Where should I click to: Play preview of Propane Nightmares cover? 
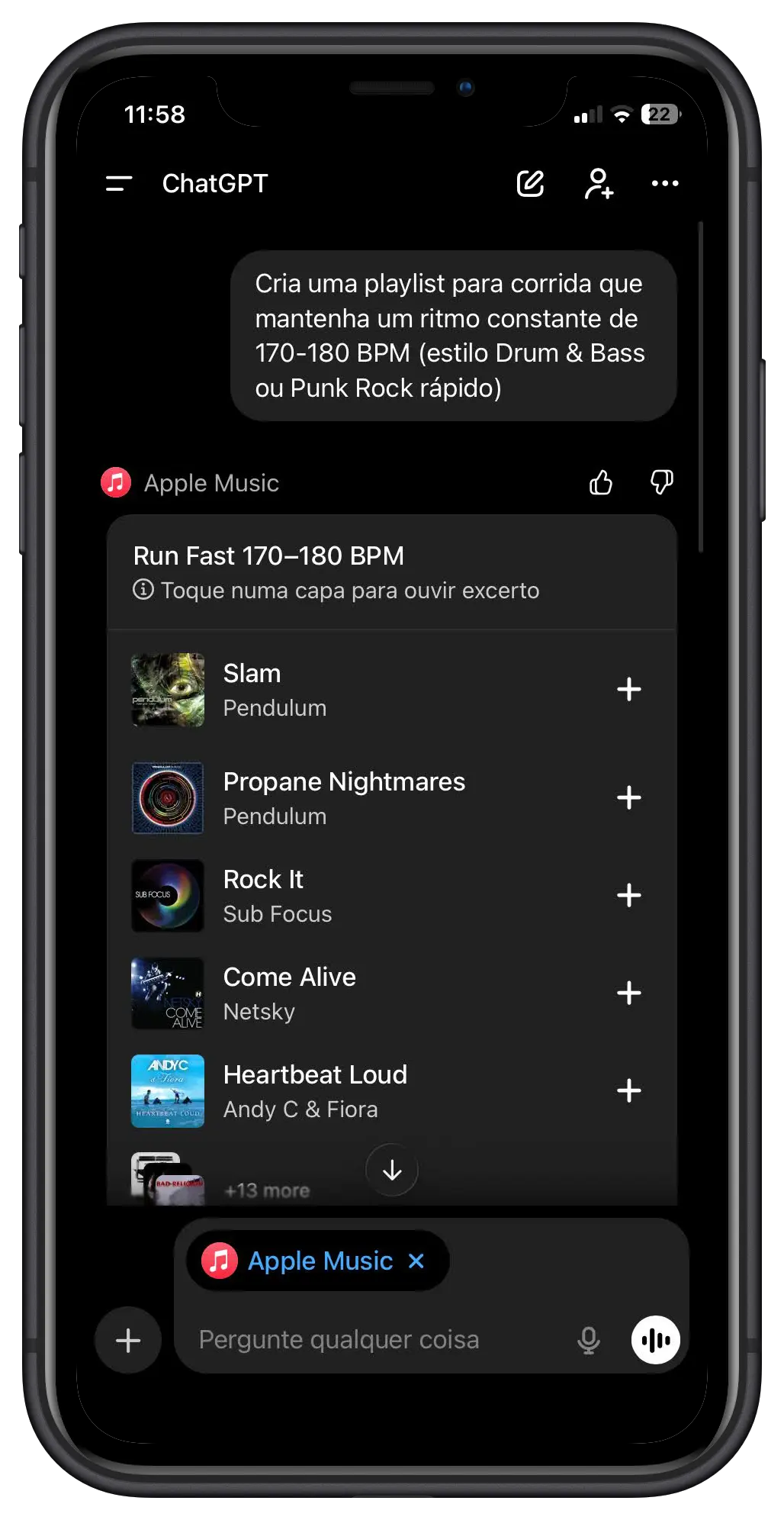pos(168,797)
